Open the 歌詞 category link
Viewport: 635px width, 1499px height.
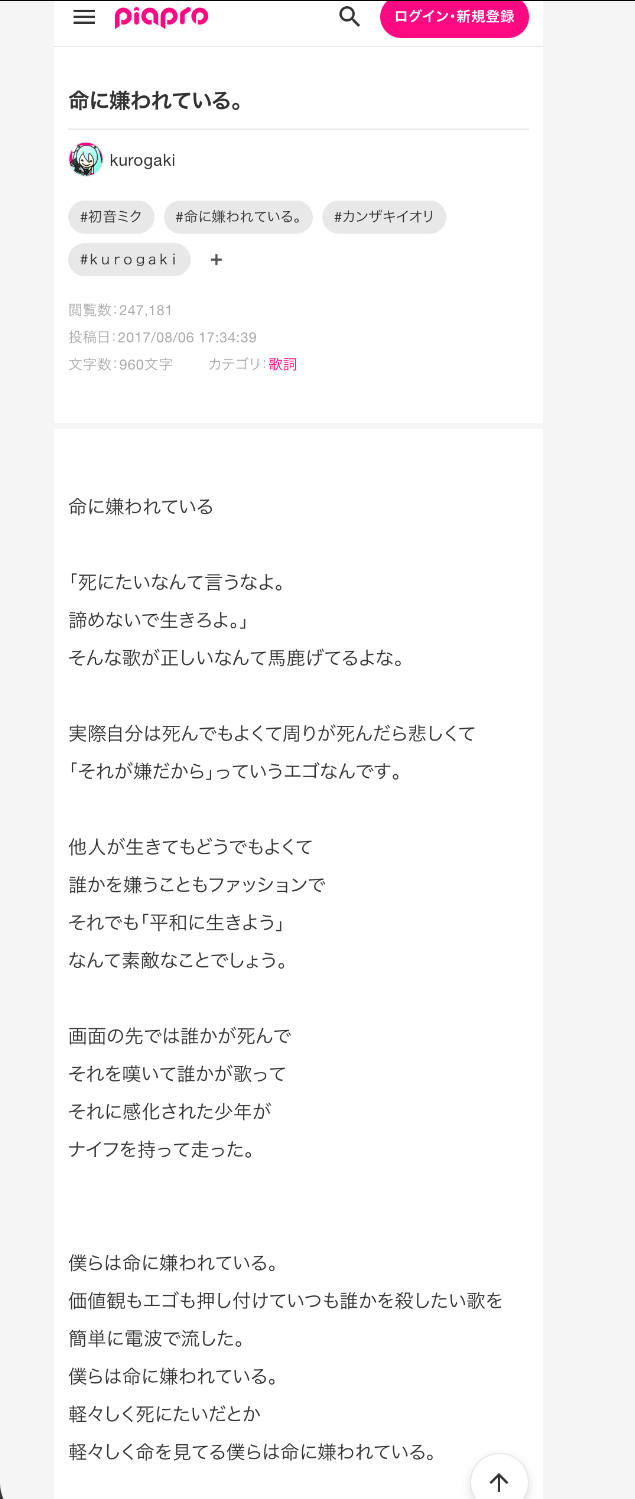click(x=283, y=364)
